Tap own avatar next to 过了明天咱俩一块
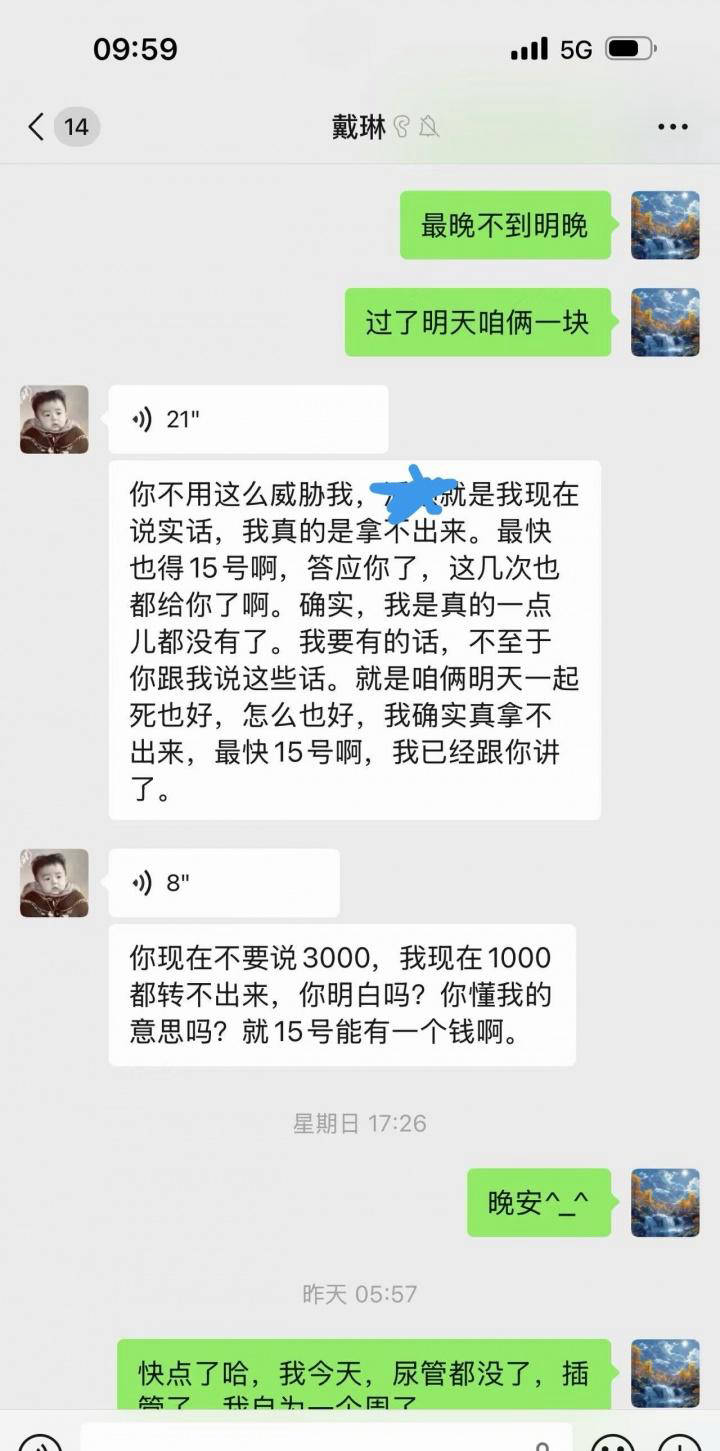Image resolution: width=720 pixels, height=1451 pixels. point(665,322)
